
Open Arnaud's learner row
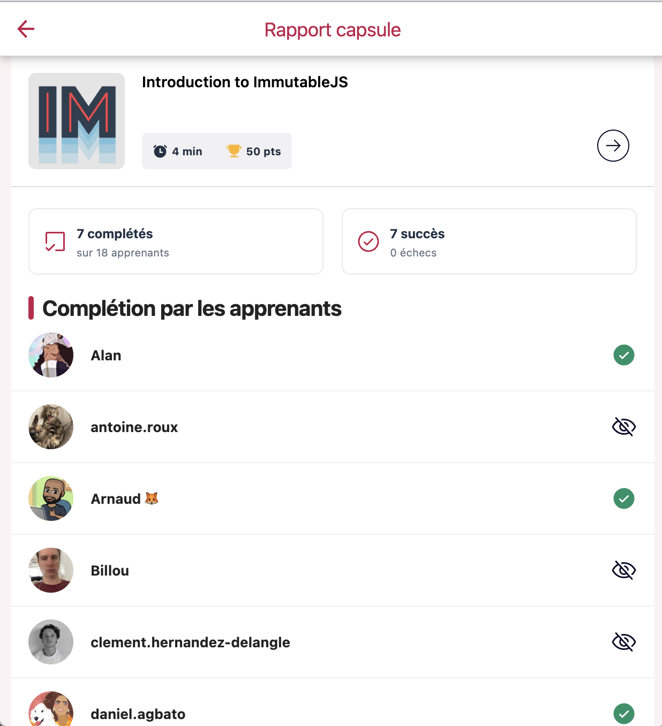330,499
